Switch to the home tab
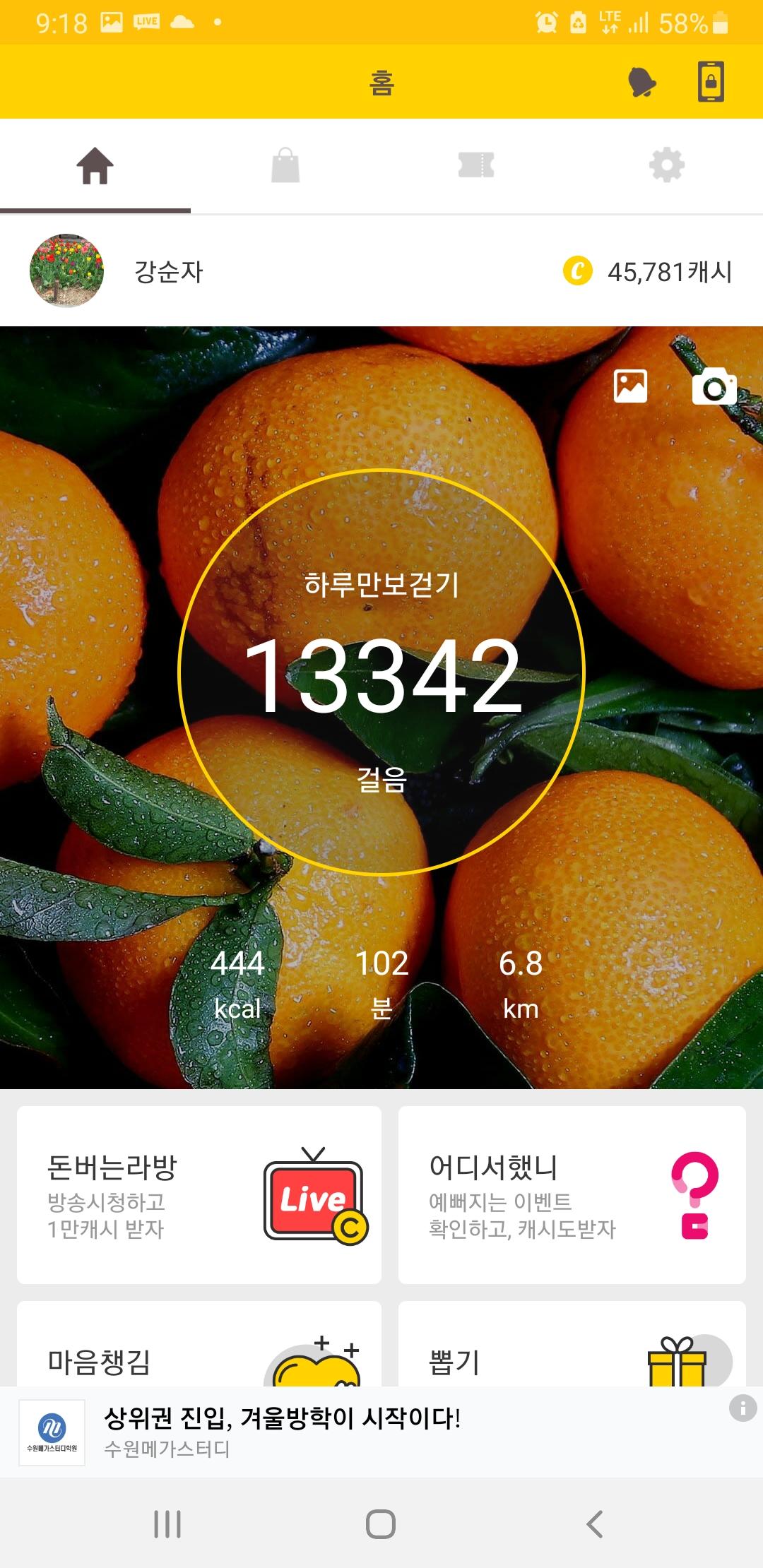 tap(95, 167)
